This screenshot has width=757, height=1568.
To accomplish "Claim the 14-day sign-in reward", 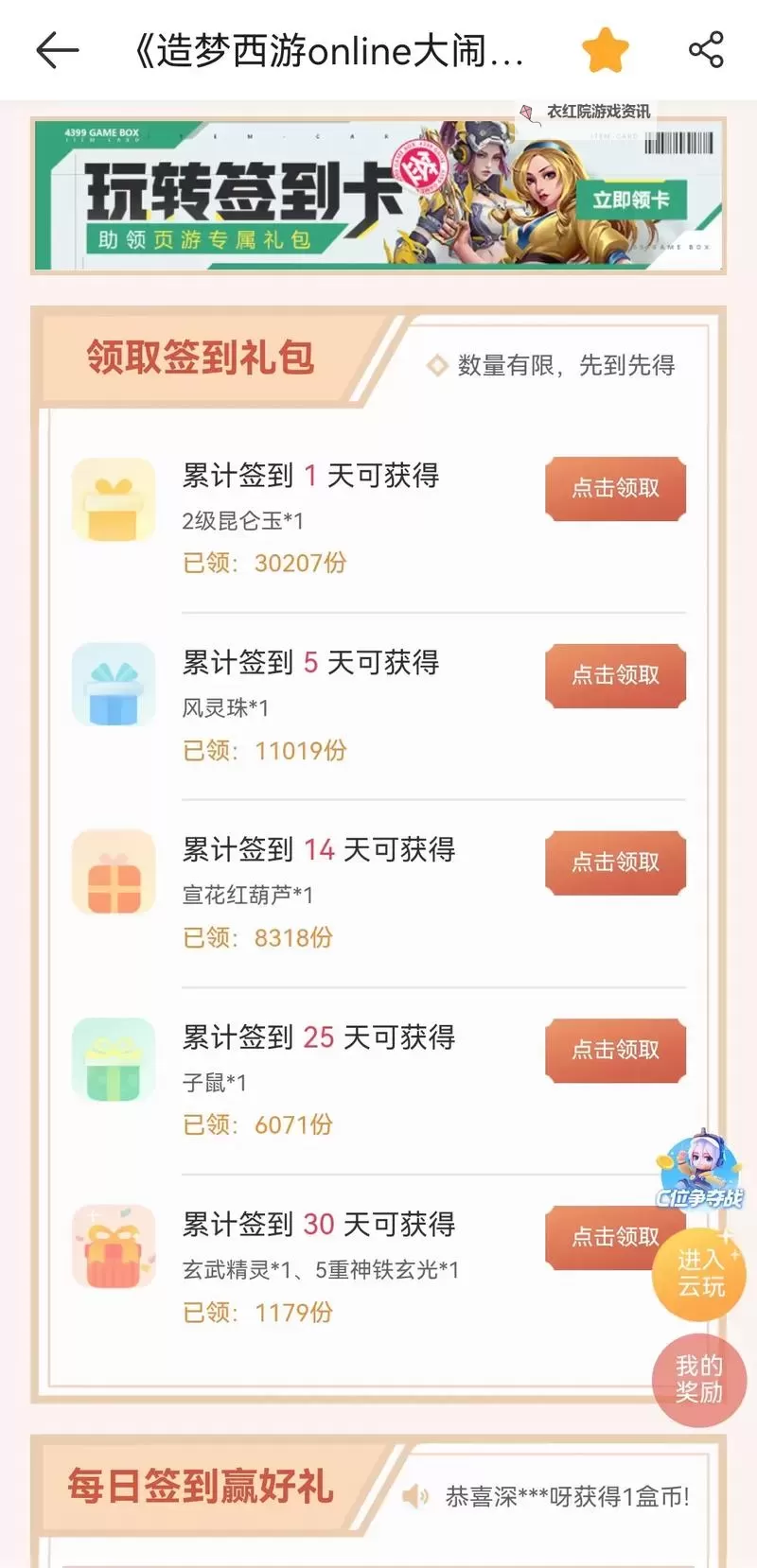I will point(615,862).
